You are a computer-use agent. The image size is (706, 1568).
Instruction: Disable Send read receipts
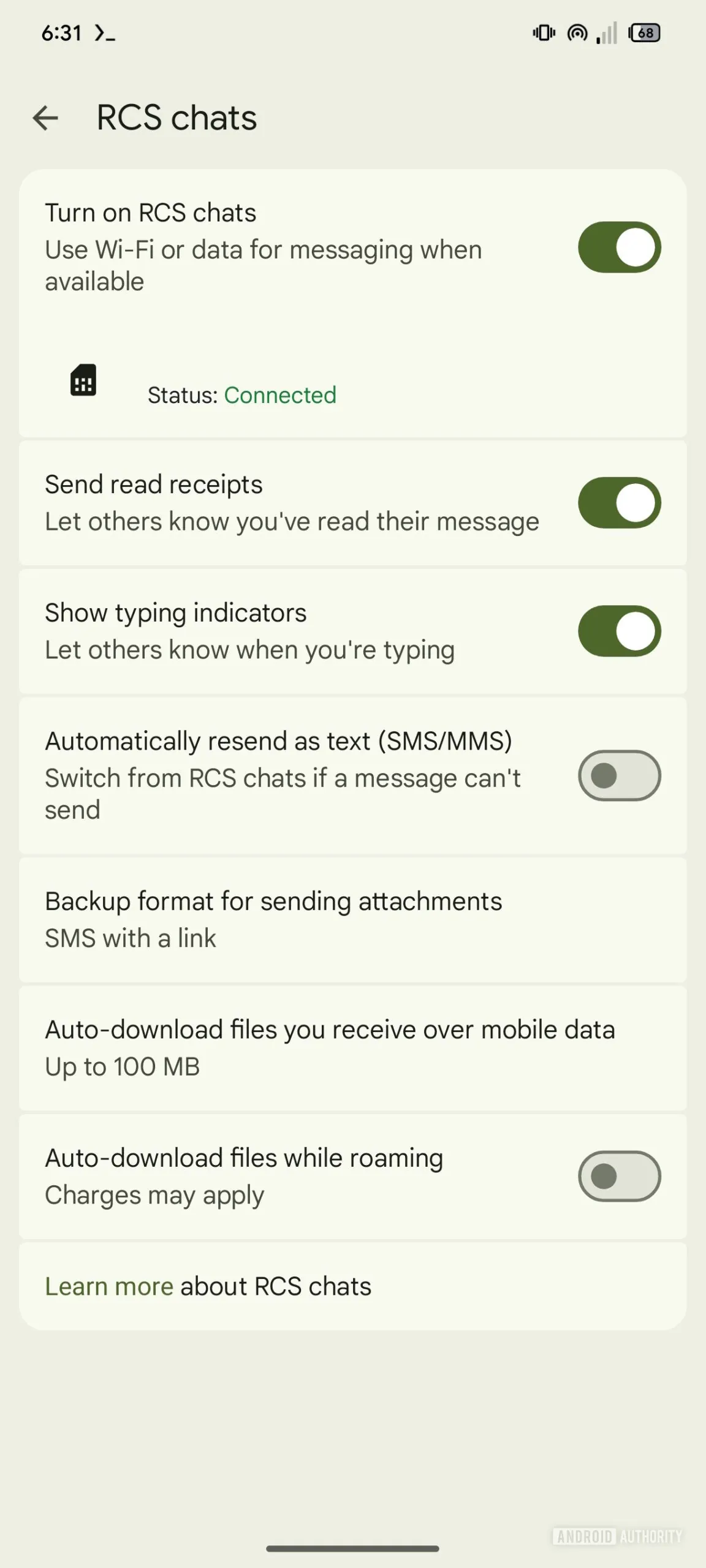click(619, 503)
